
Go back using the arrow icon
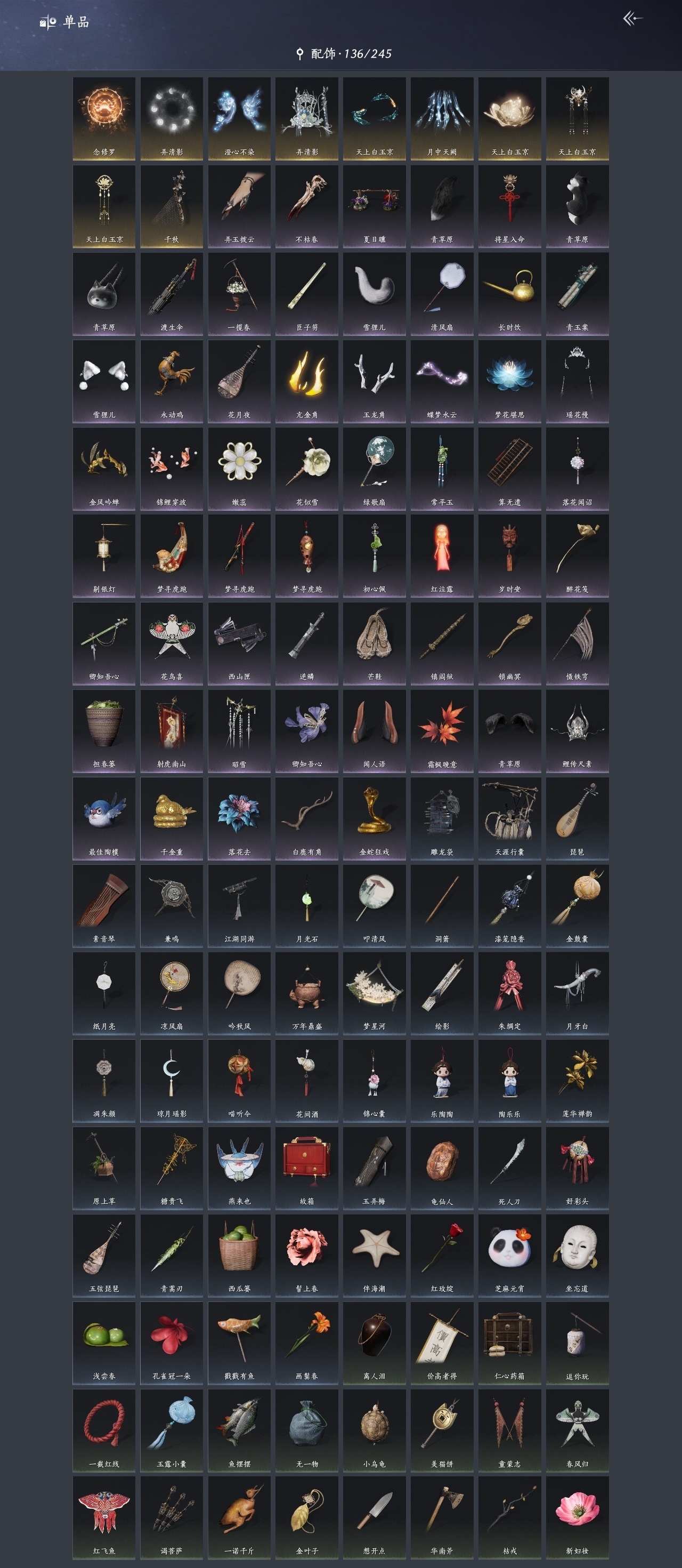(633, 19)
